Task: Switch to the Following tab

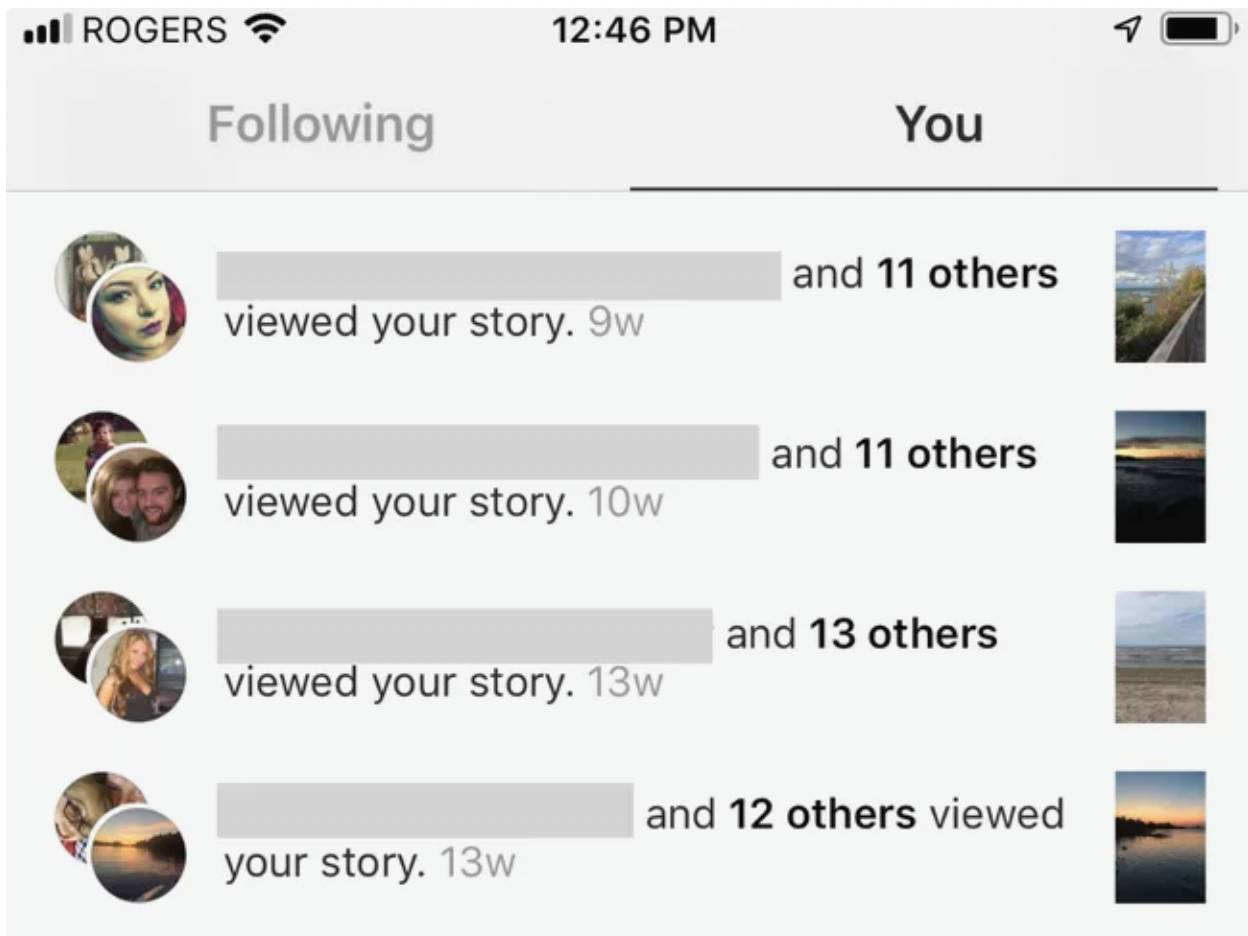Action: pos(321,125)
